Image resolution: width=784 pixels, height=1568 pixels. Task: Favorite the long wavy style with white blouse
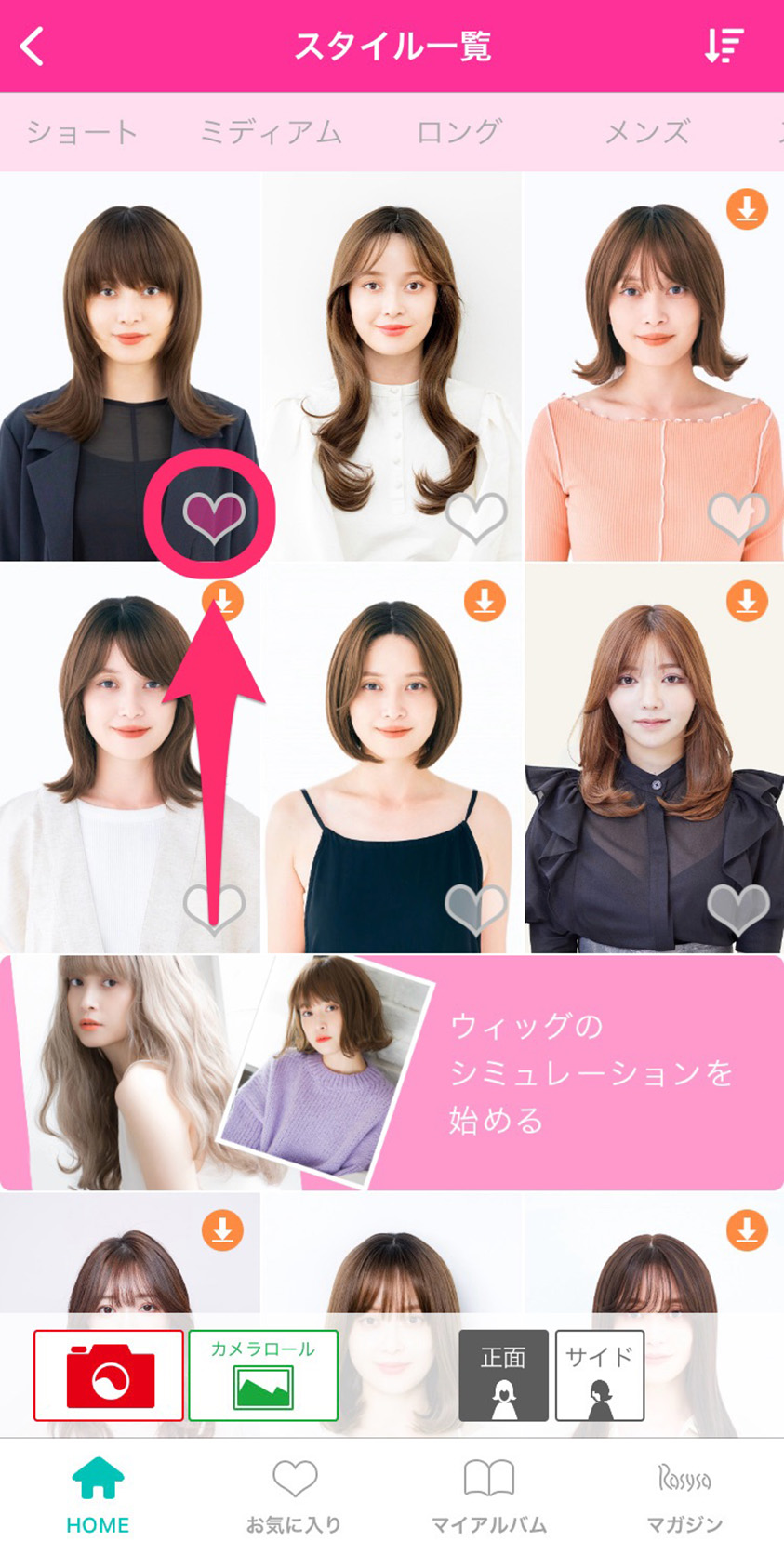[476, 516]
